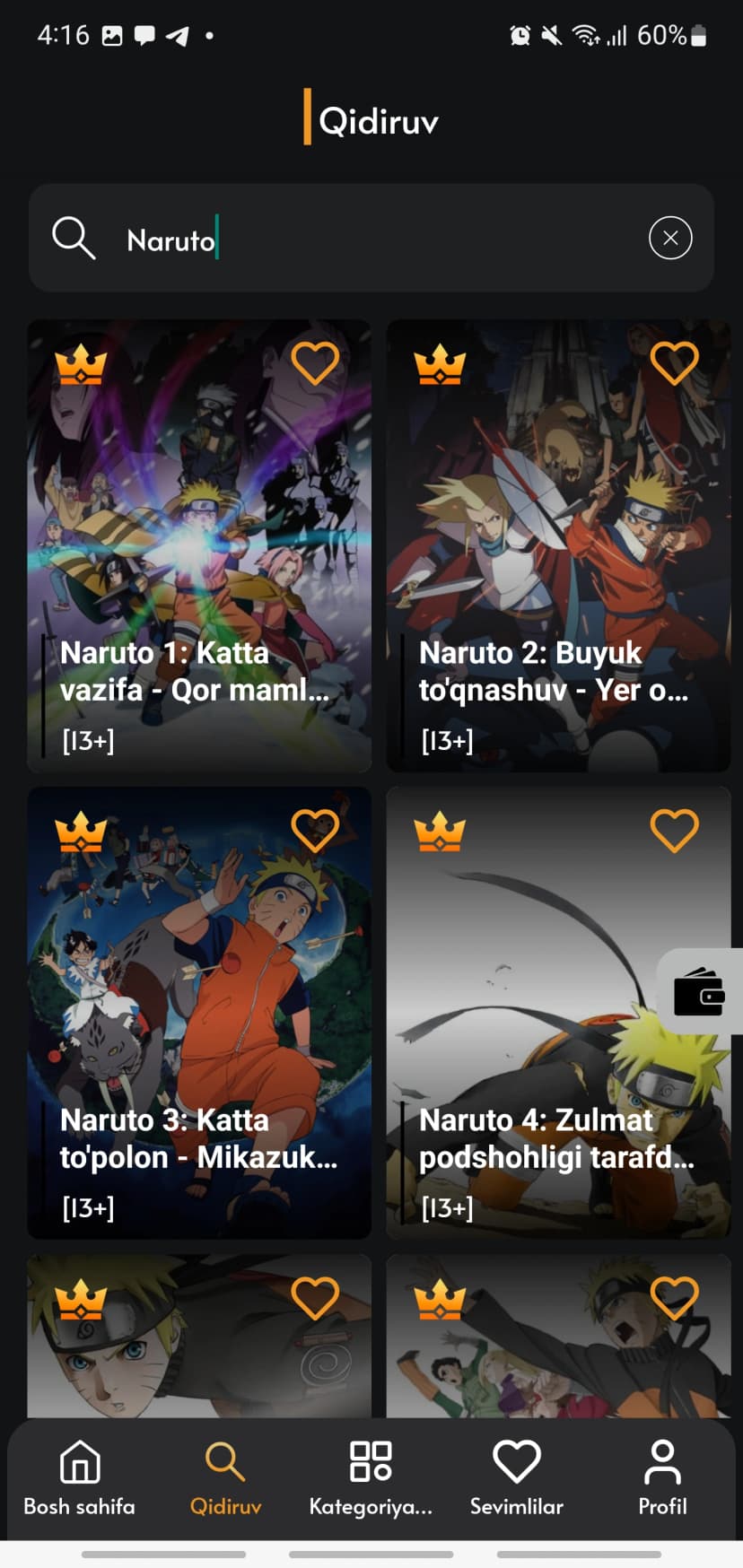The height and width of the screenshot is (1568, 743).
Task: Clear the Naruto search text
Action: coord(669,239)
